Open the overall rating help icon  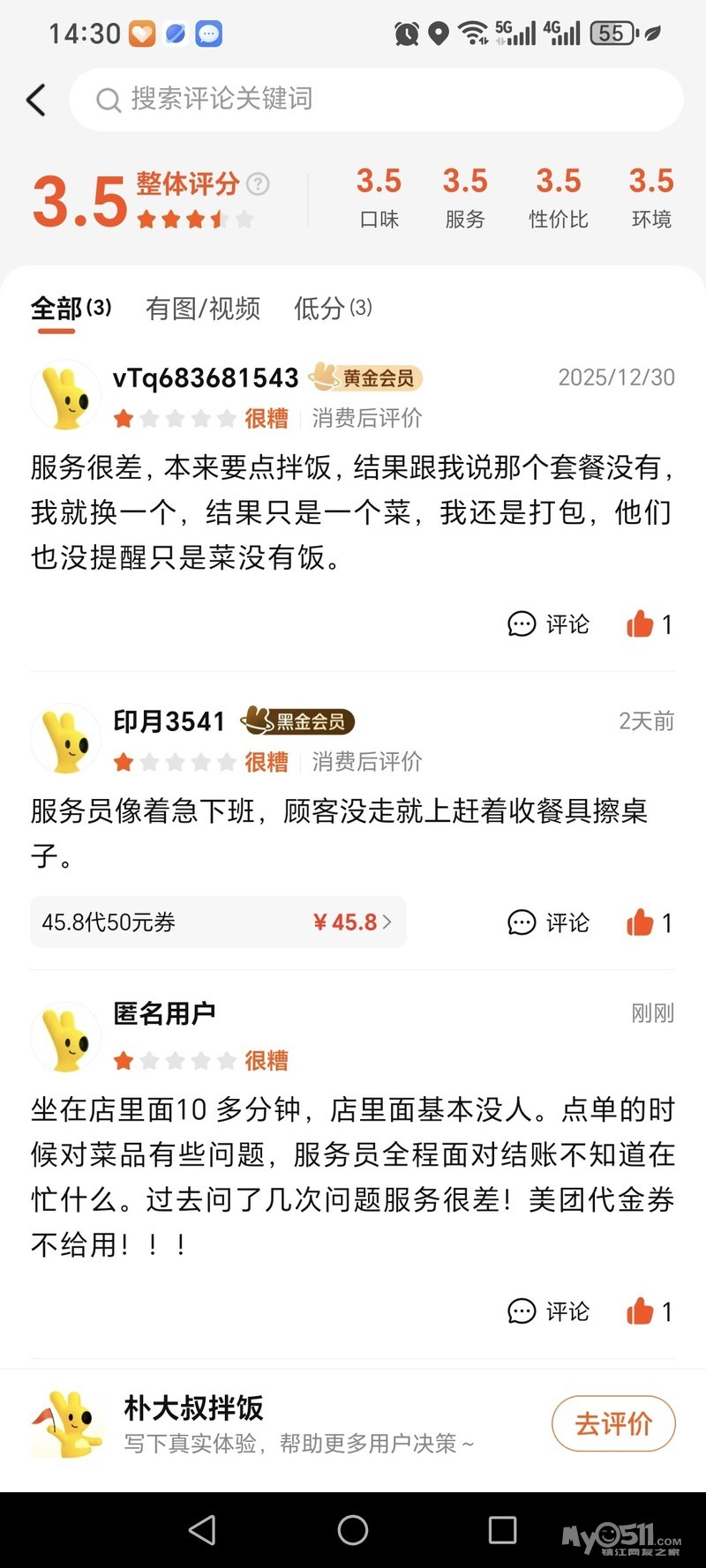[258, 183]
